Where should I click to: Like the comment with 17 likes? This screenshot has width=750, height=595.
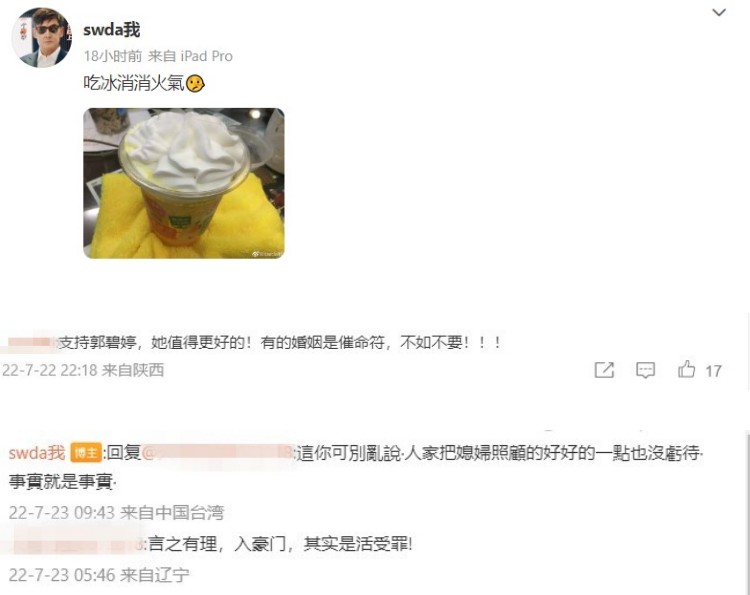point(687,370)
